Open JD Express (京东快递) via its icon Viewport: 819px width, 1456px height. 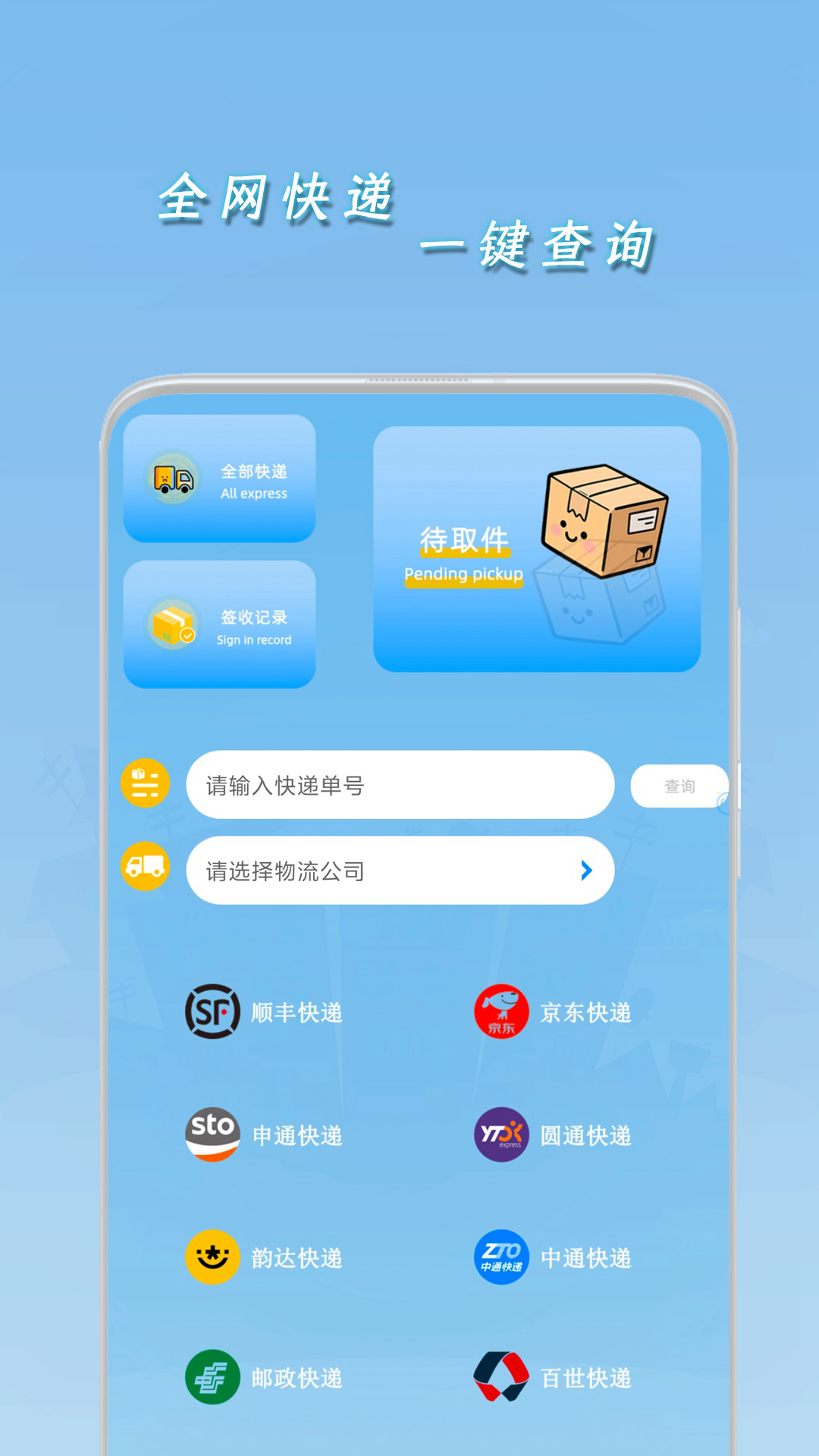500,1012
